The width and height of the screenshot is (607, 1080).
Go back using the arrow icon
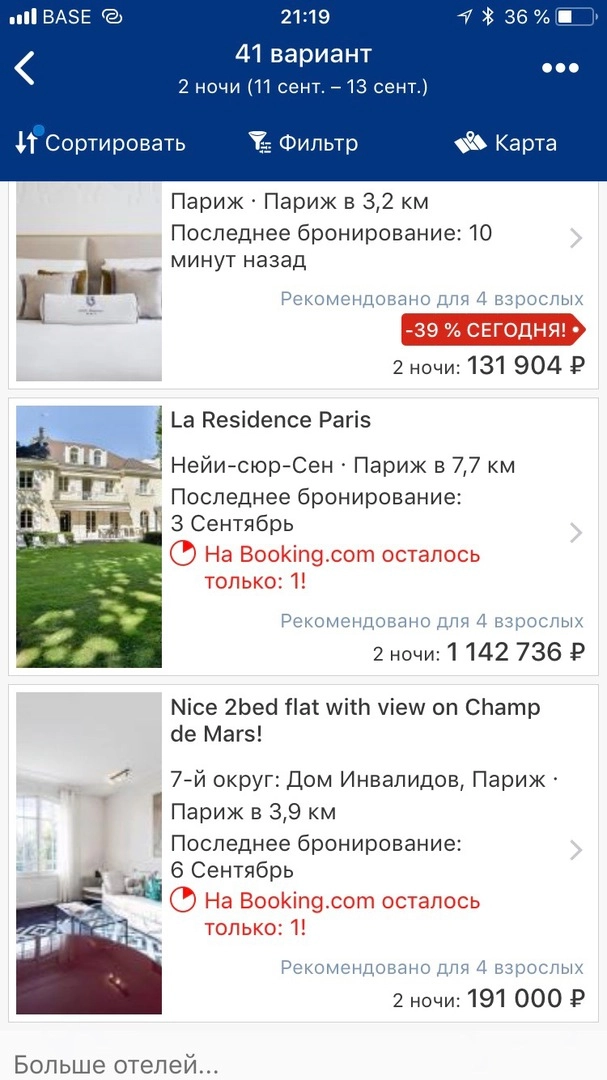click(x=25, y=68)
